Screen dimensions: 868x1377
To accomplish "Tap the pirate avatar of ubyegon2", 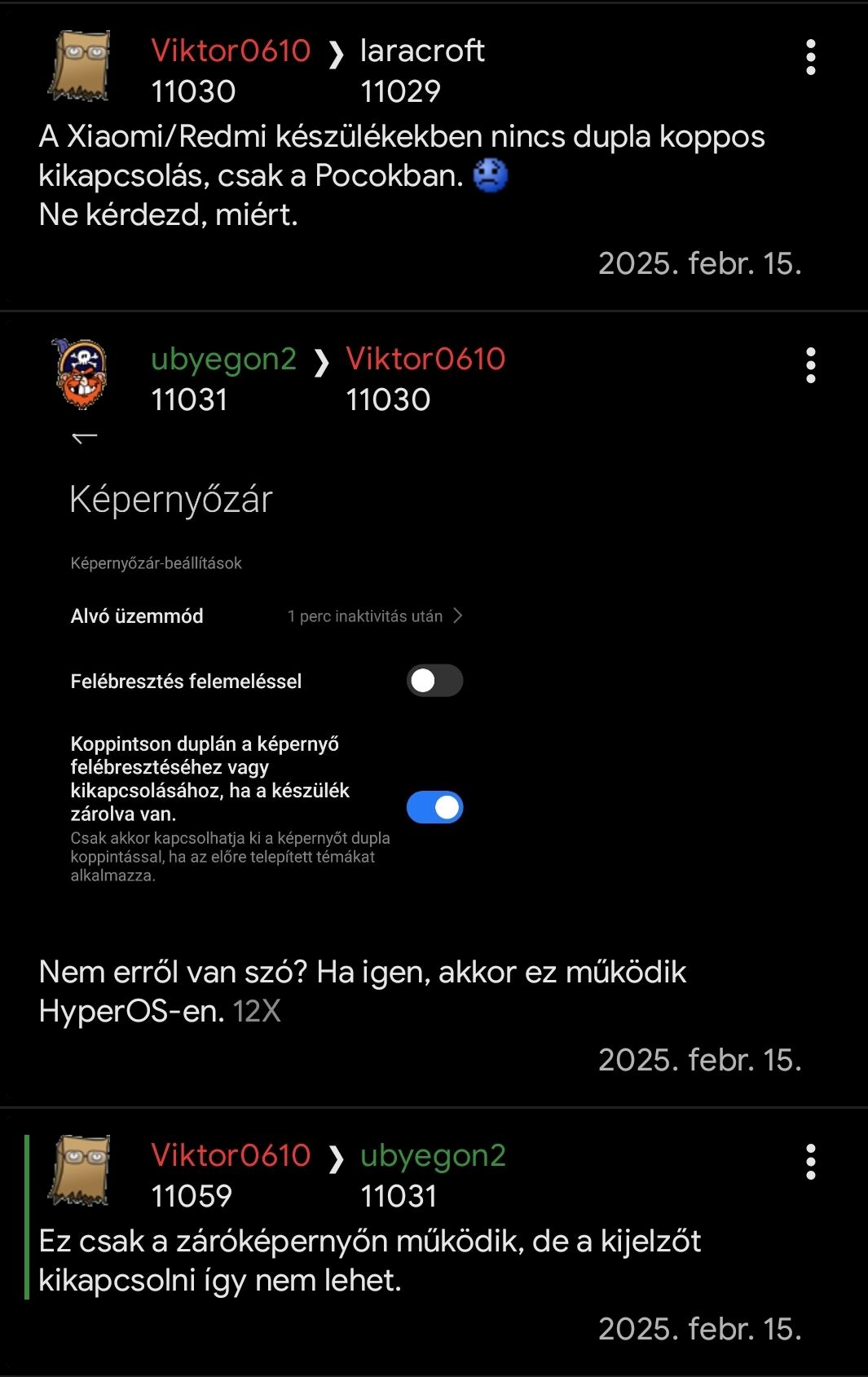I will click(81, 374).
